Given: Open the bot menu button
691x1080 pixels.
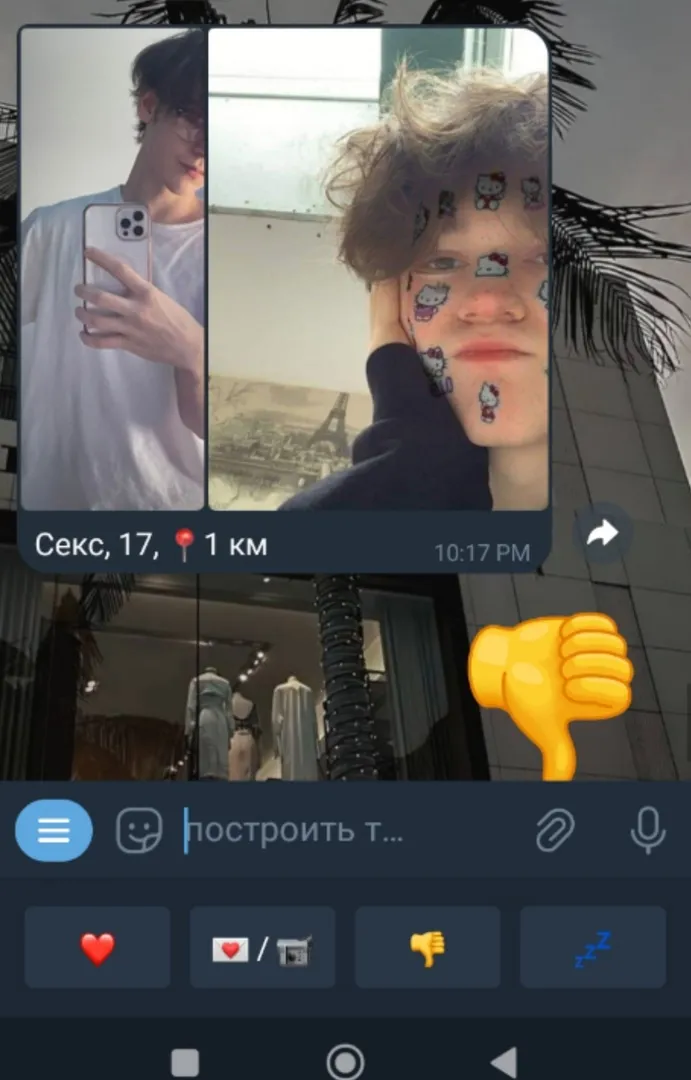Looking at the screenshot, I should [x=54, y=830].
